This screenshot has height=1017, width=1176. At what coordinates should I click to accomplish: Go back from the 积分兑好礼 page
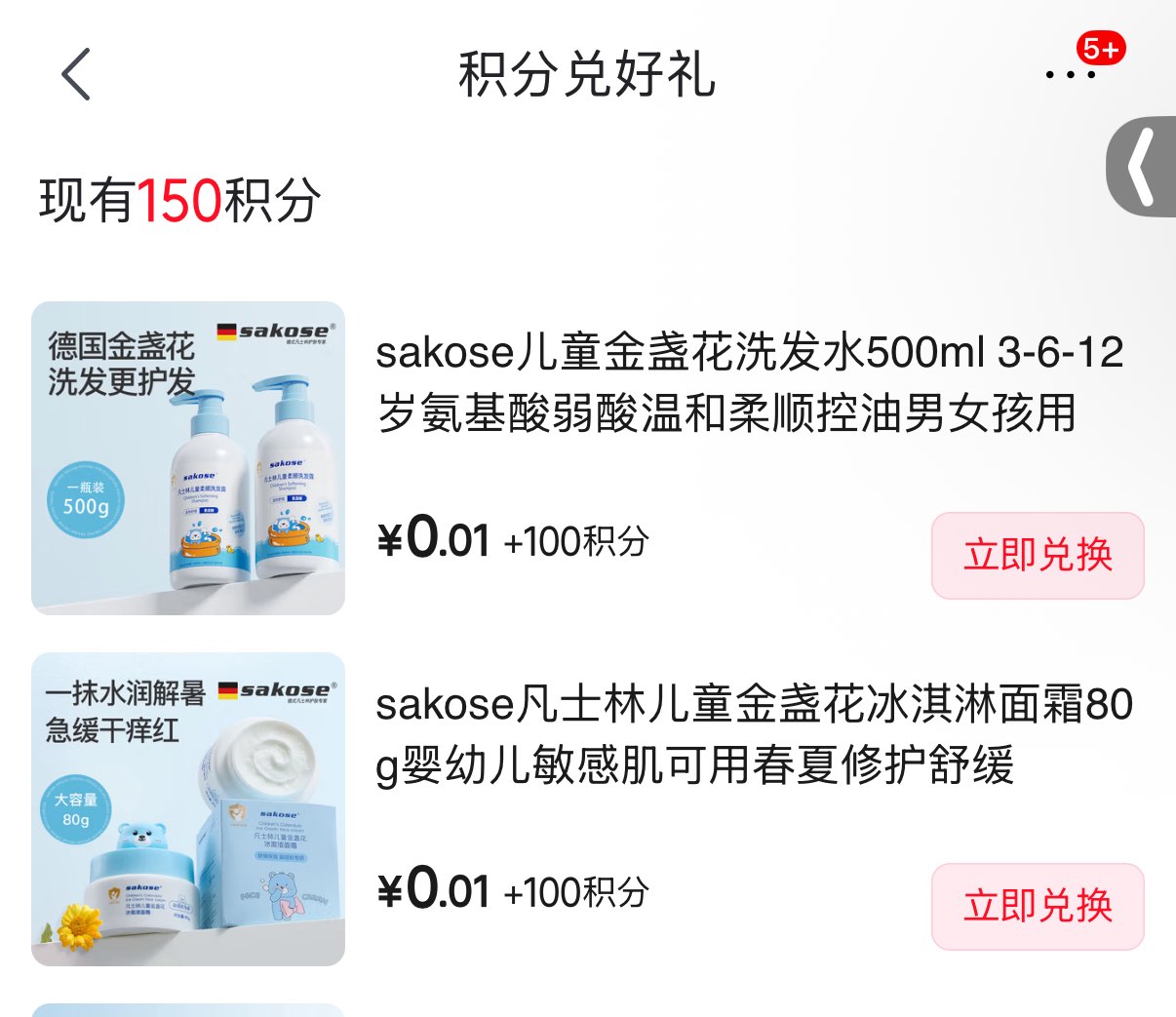(76, 74)
